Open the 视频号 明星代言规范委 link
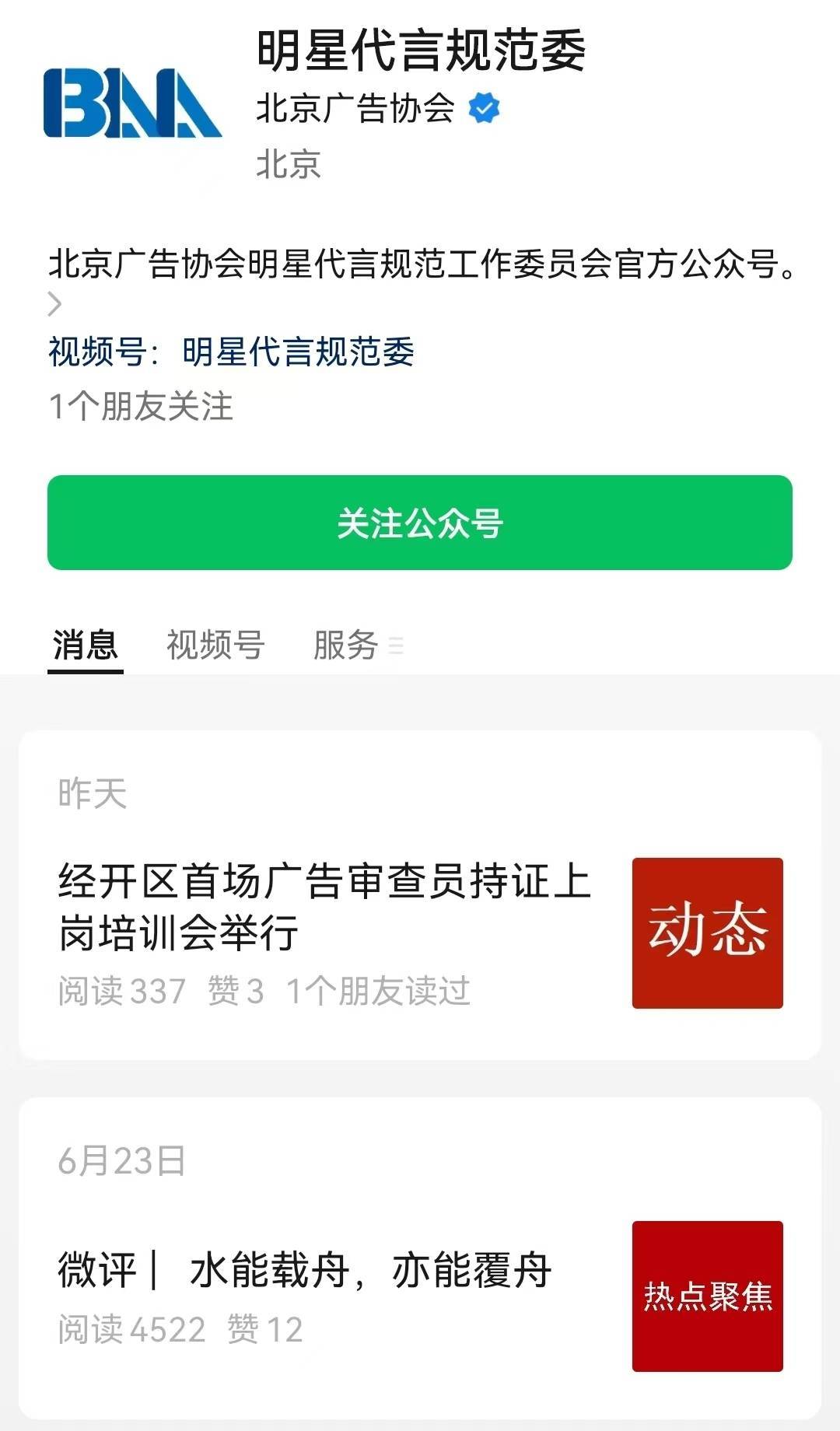Viewport: 840px width, 1431px height. [x=297, y=352]
